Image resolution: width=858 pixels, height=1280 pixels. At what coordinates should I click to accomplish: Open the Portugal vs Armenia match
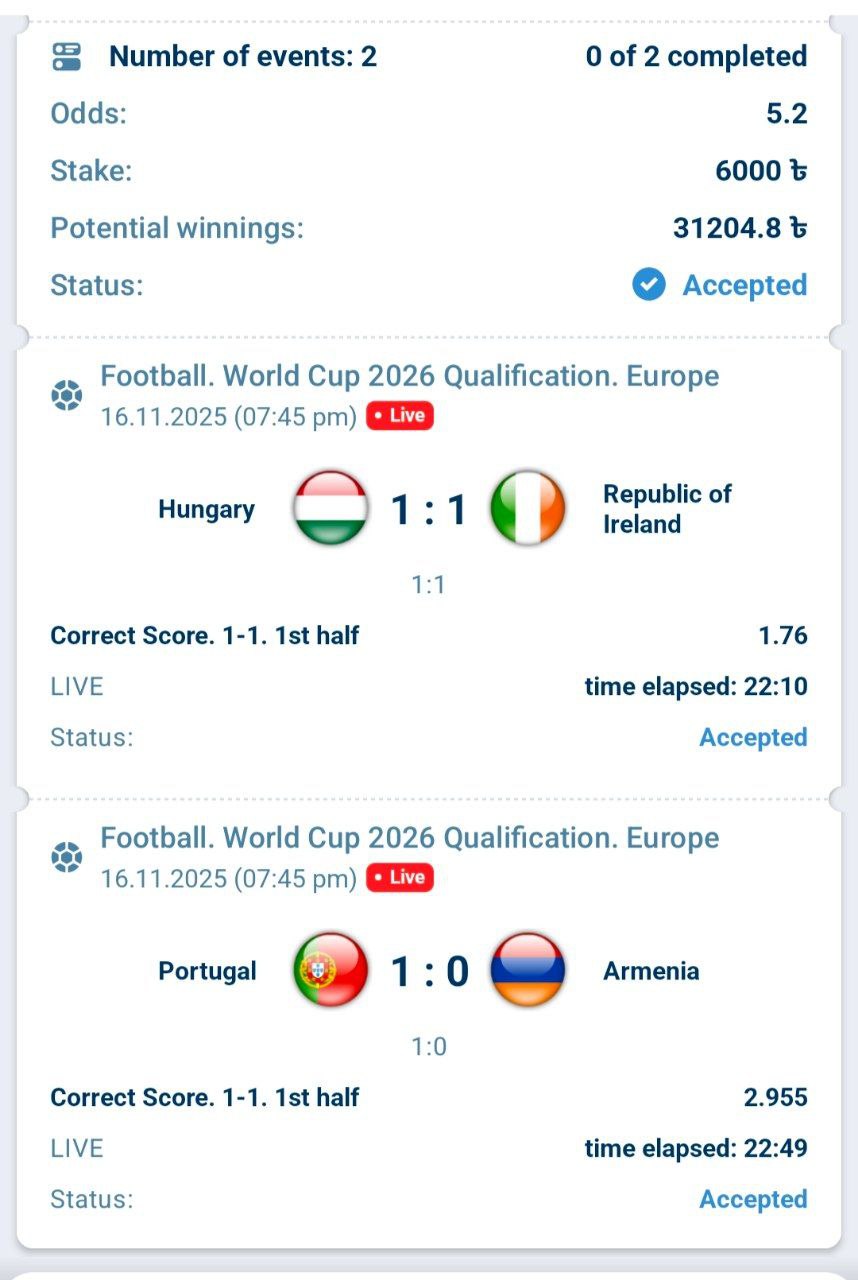pos(428,971)
